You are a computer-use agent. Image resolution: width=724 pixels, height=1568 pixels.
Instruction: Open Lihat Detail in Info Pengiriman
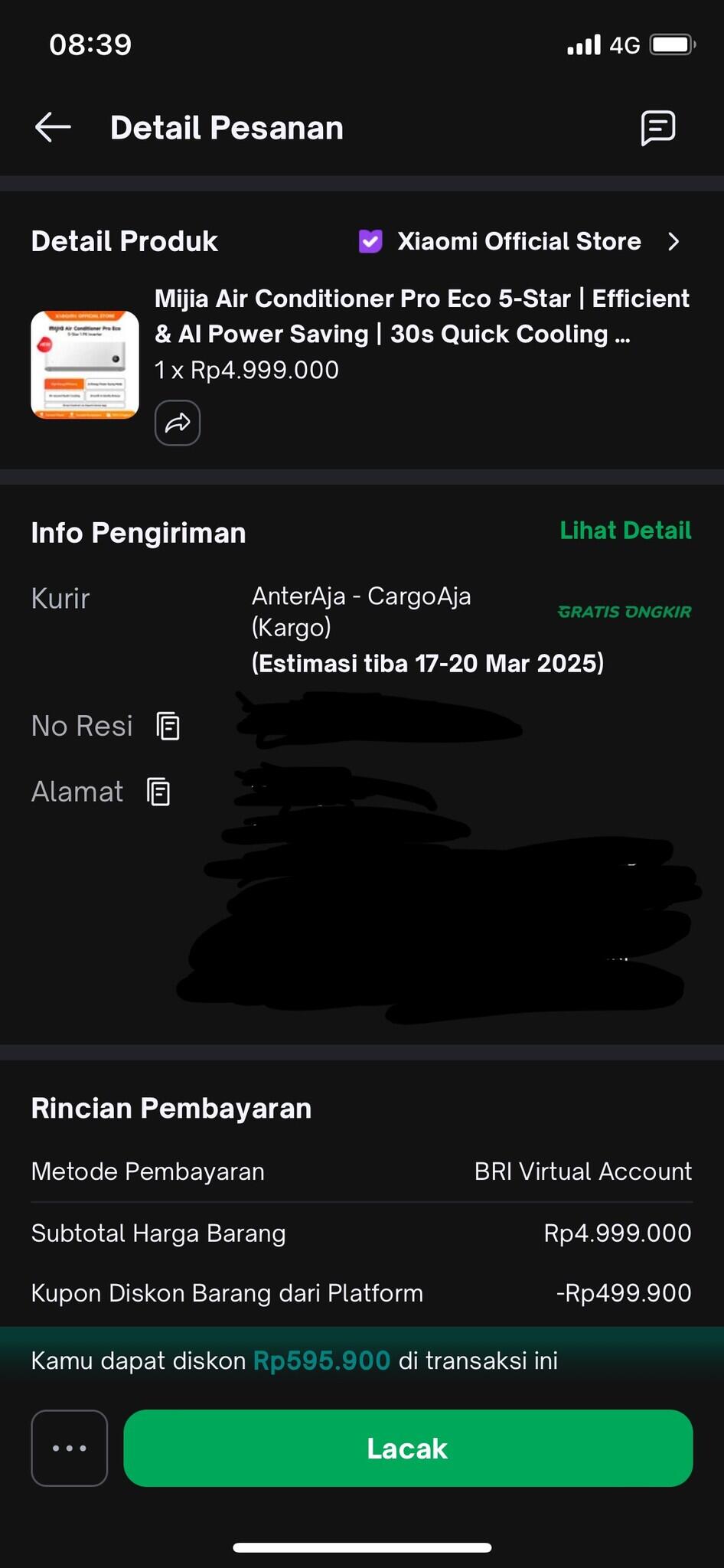click(625, 531)
